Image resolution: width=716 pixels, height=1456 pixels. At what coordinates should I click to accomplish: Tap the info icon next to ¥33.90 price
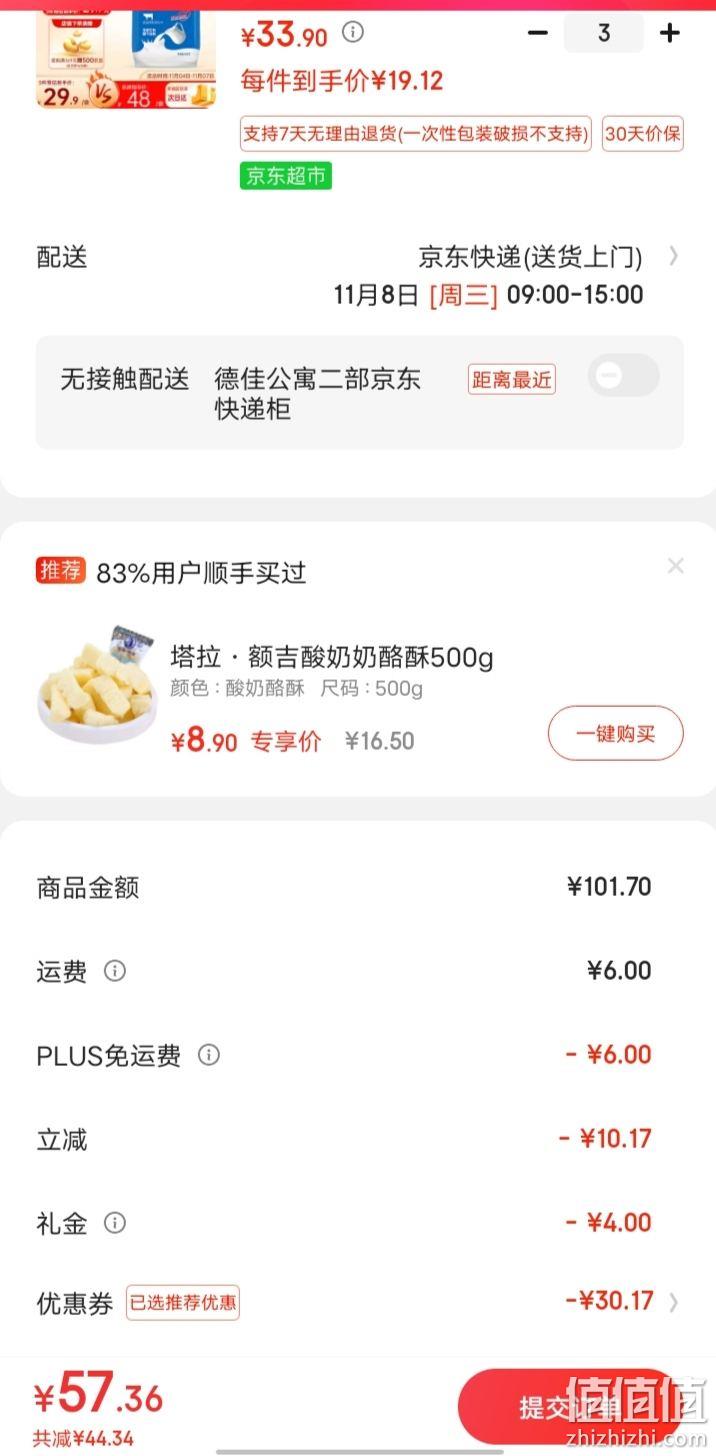353,32
